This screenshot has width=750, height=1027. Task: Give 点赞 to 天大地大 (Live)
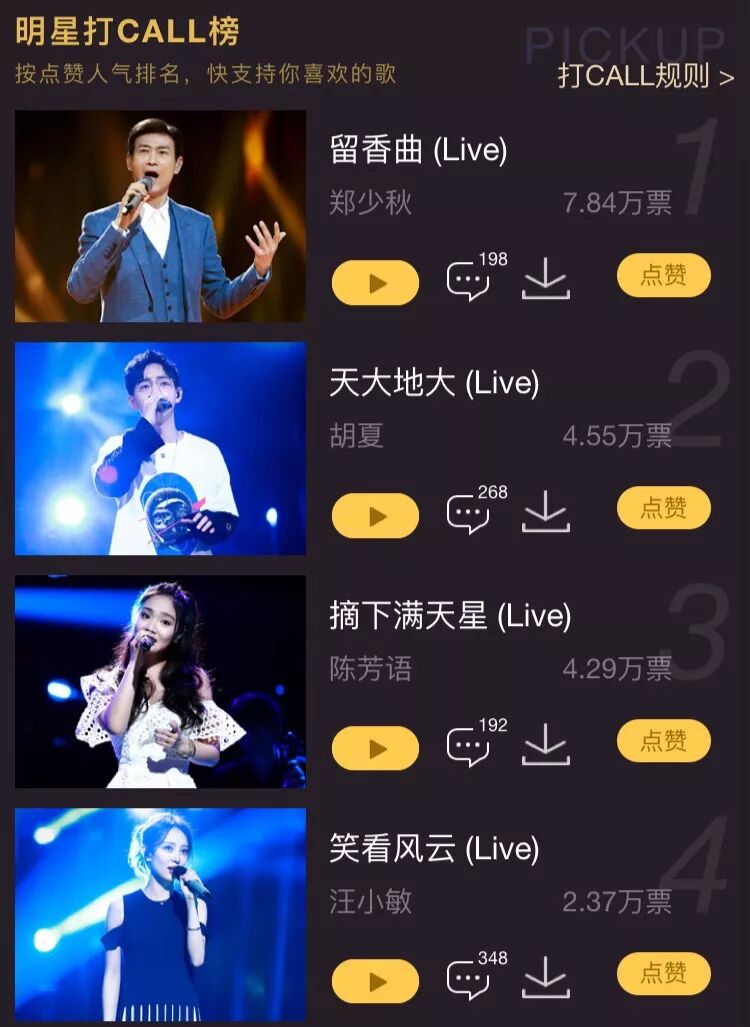tap(663, 508)
